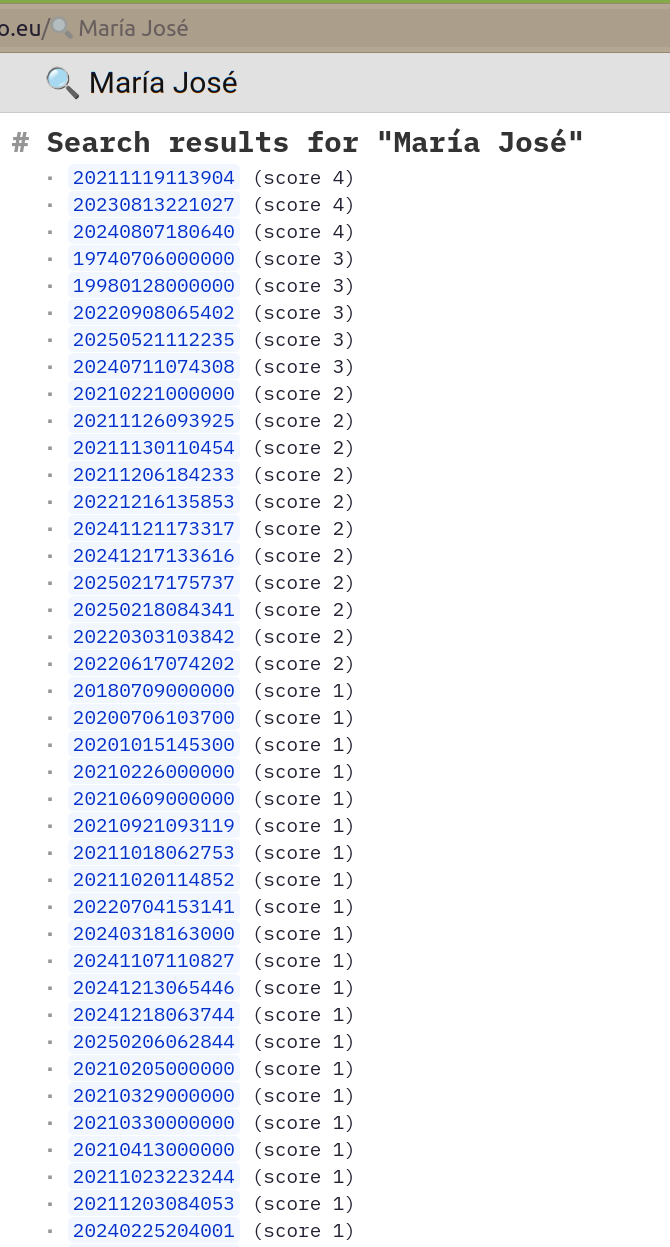Open result link 20230813221027
Image resolution: width=670 pixels, height=1247 pixels.
154,205
